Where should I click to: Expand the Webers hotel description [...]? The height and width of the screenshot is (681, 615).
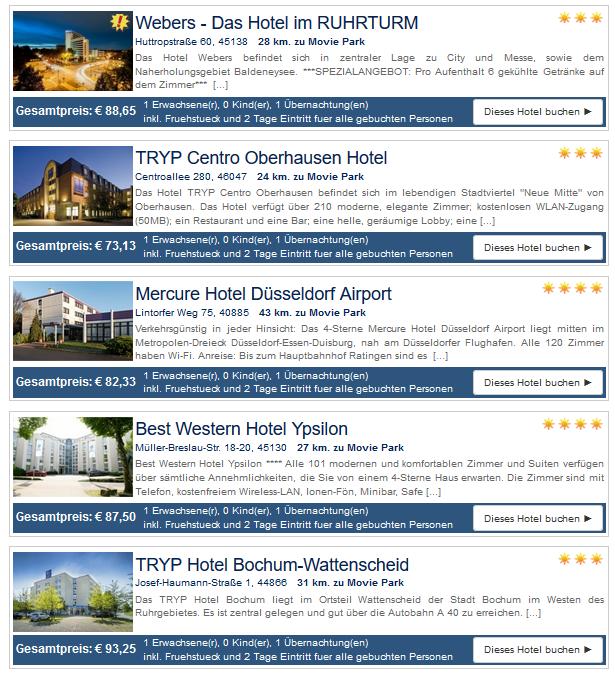click(219, 85)
